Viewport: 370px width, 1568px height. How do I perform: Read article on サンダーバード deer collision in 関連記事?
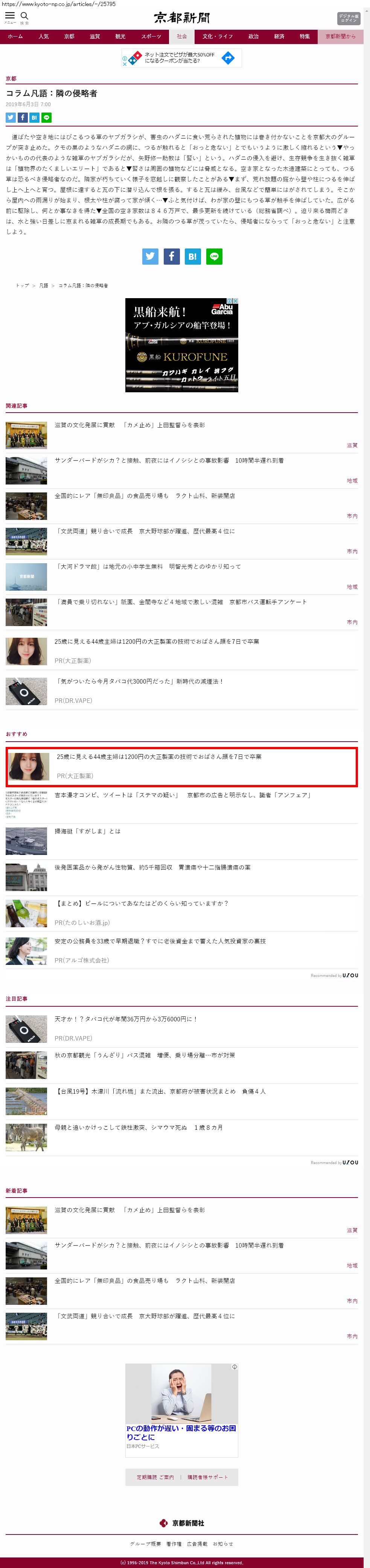click(x=169, y=461)
